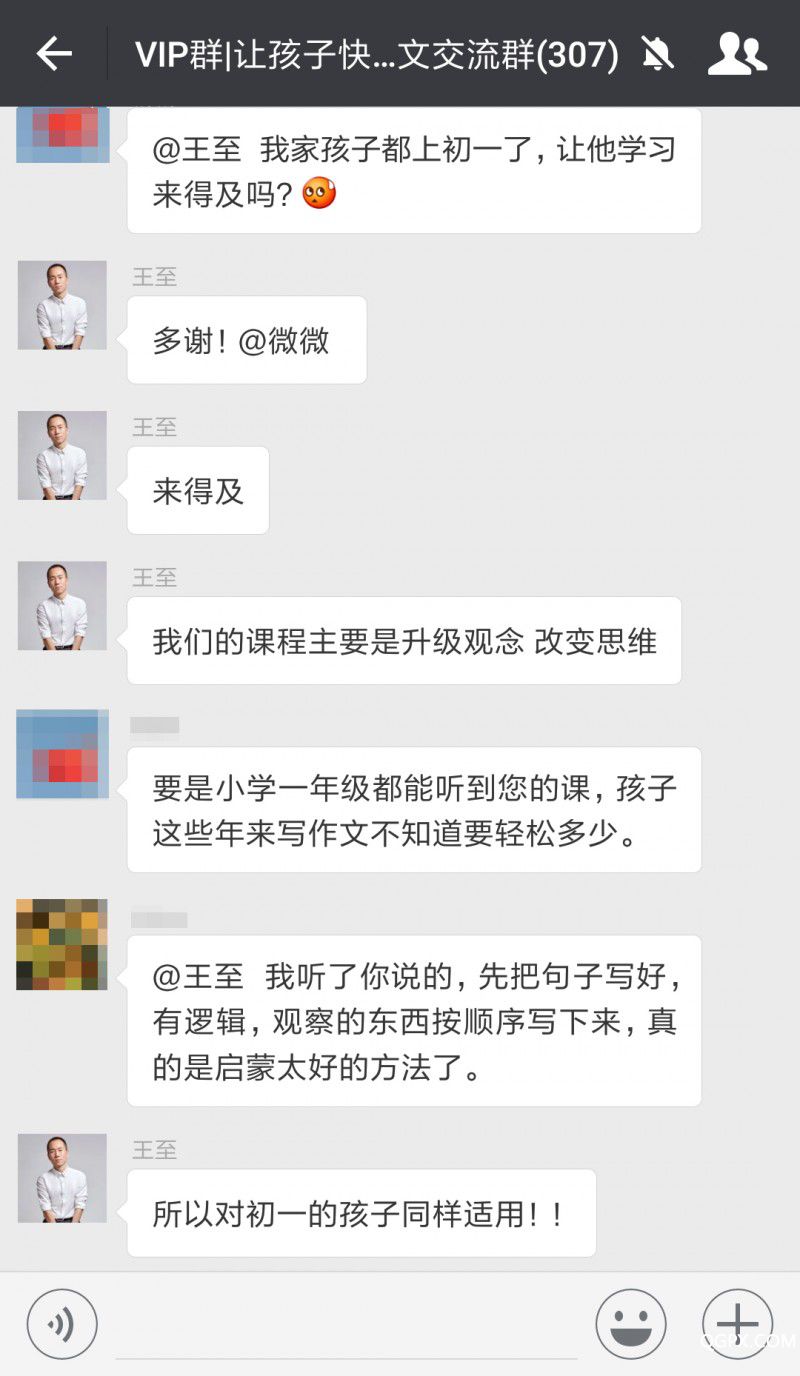Screen dimensions: 800x1376
Task: Open group members info
Action: pyautogui.click(x=737, y=53)
